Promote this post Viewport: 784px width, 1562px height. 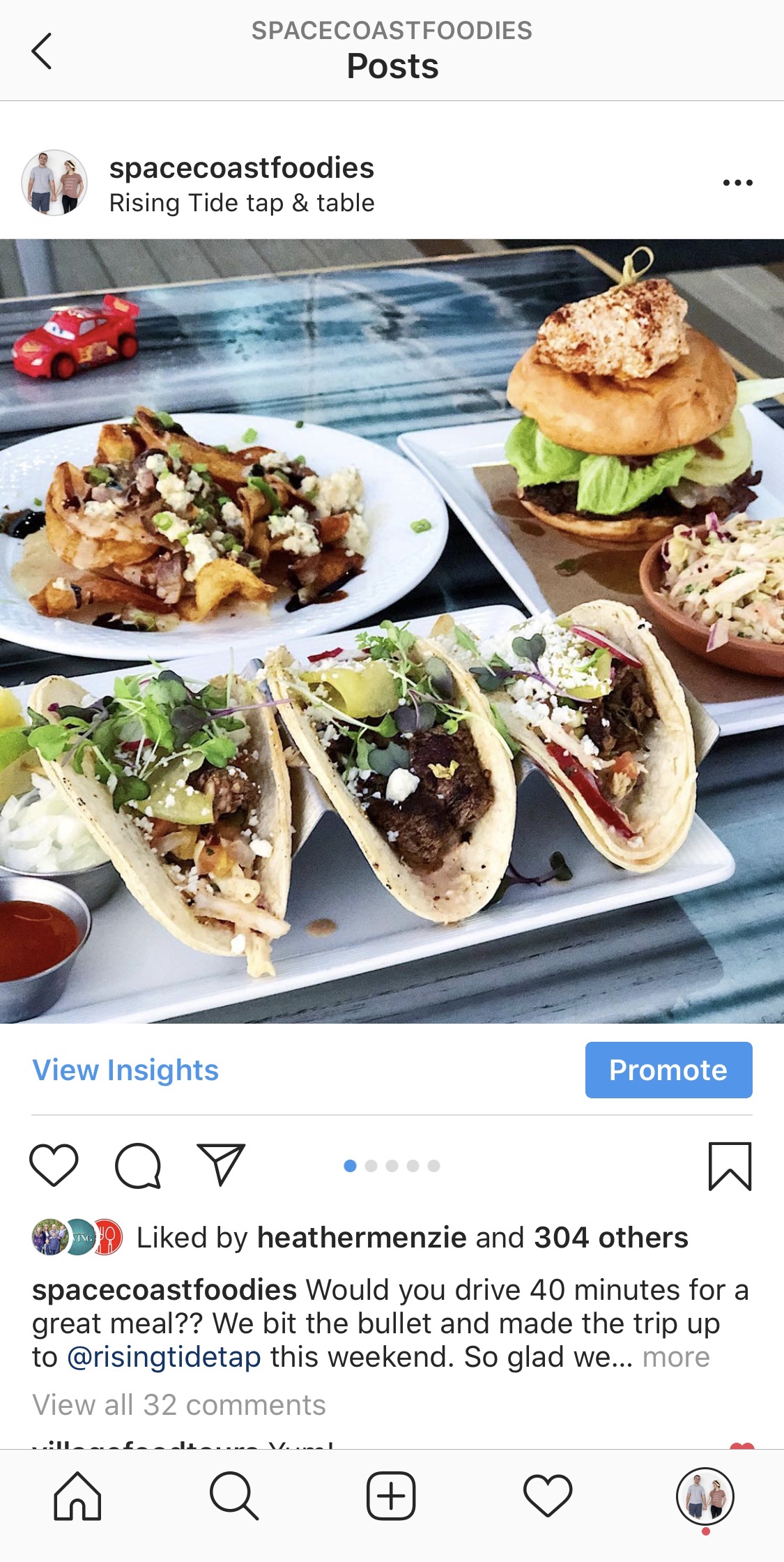pos(668,1070)
